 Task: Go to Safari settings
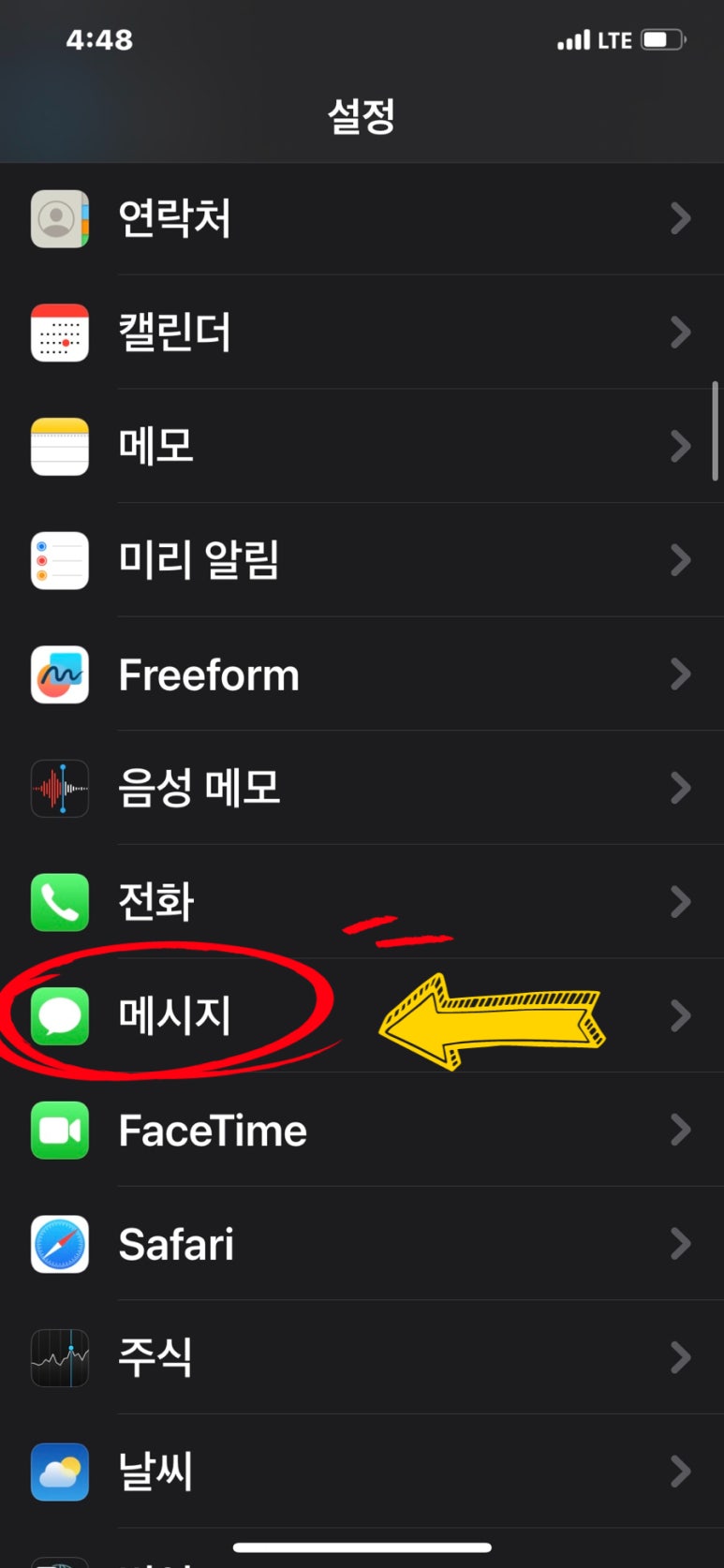click(x=362, y=1244)
